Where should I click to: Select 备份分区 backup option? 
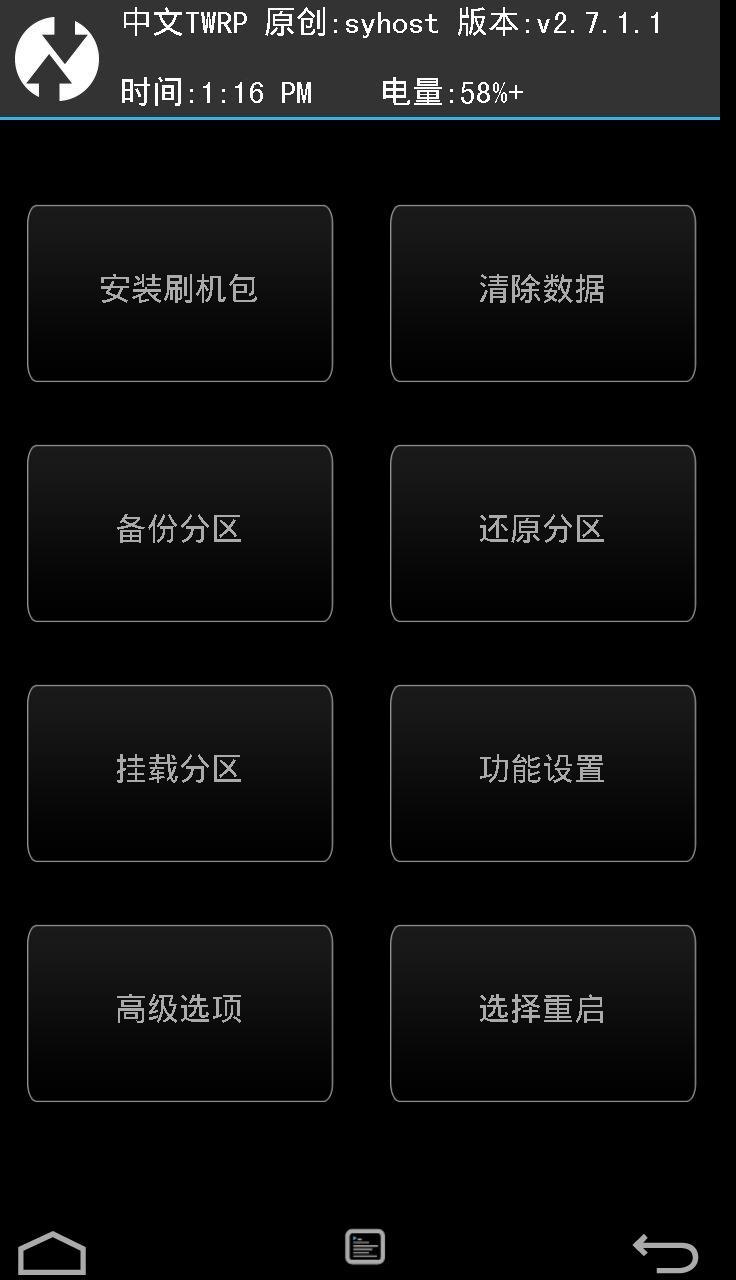pyautogui.click(x=180, y=533)
